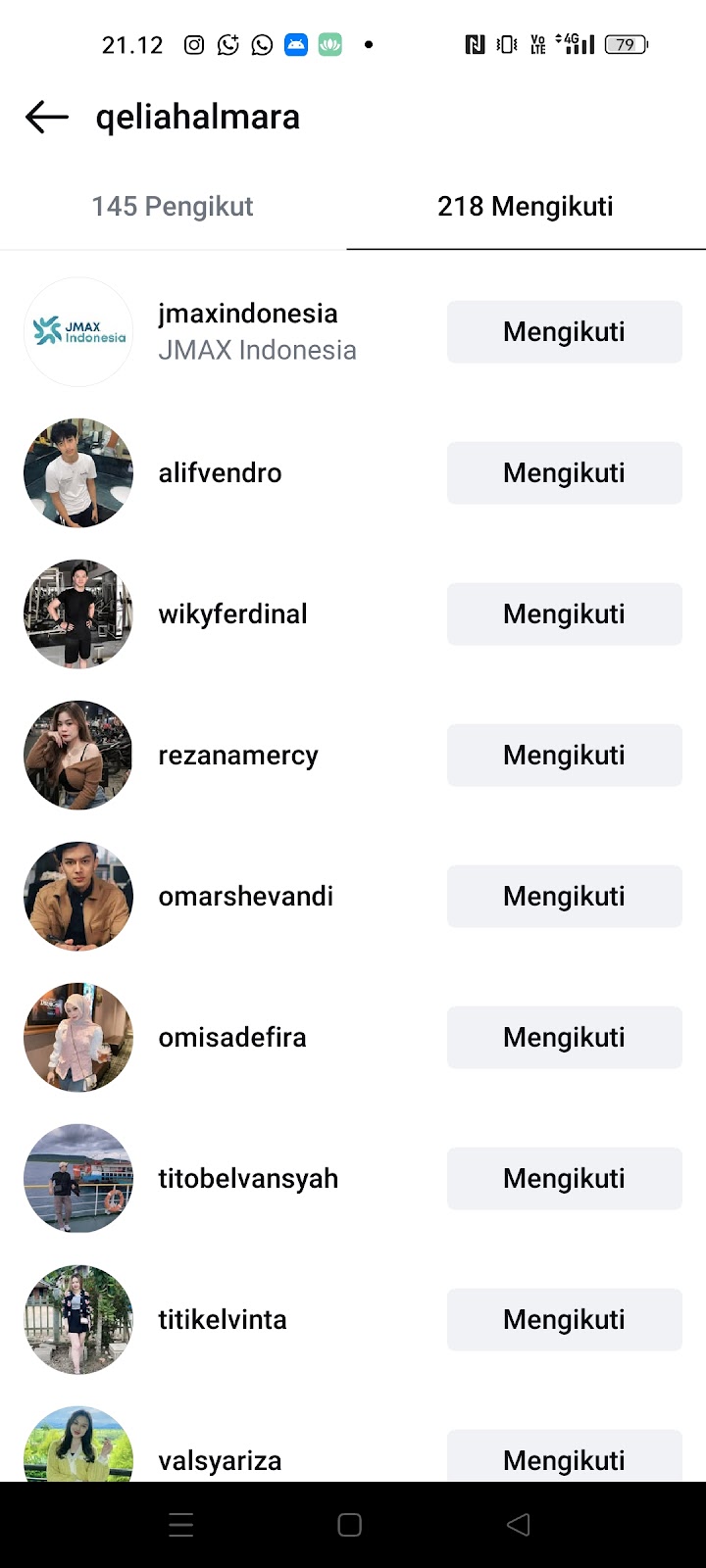Go back from qeliahalmara's following list
706x1568 pixels.
click(x=47, y=118)
